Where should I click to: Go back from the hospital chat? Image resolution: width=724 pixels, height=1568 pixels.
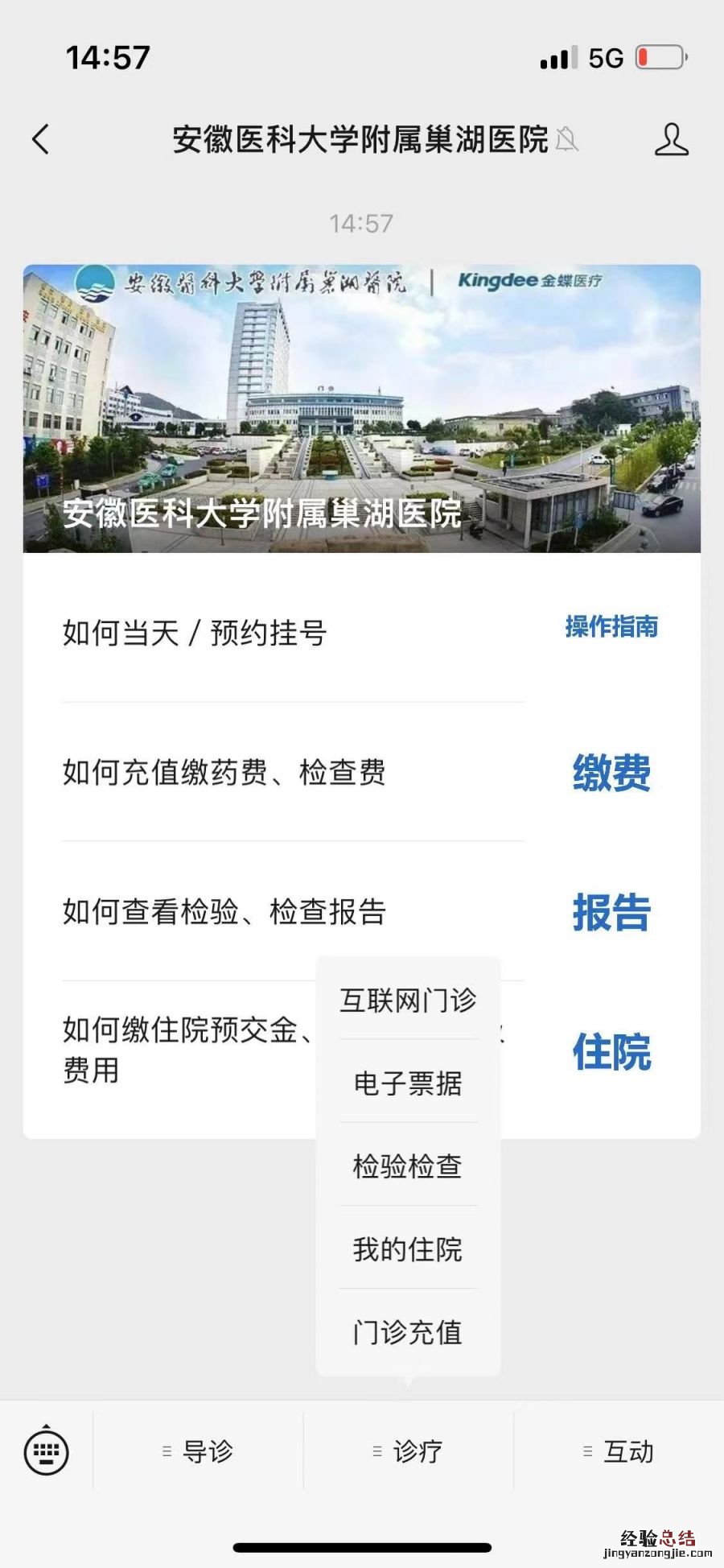click(41, 139)
